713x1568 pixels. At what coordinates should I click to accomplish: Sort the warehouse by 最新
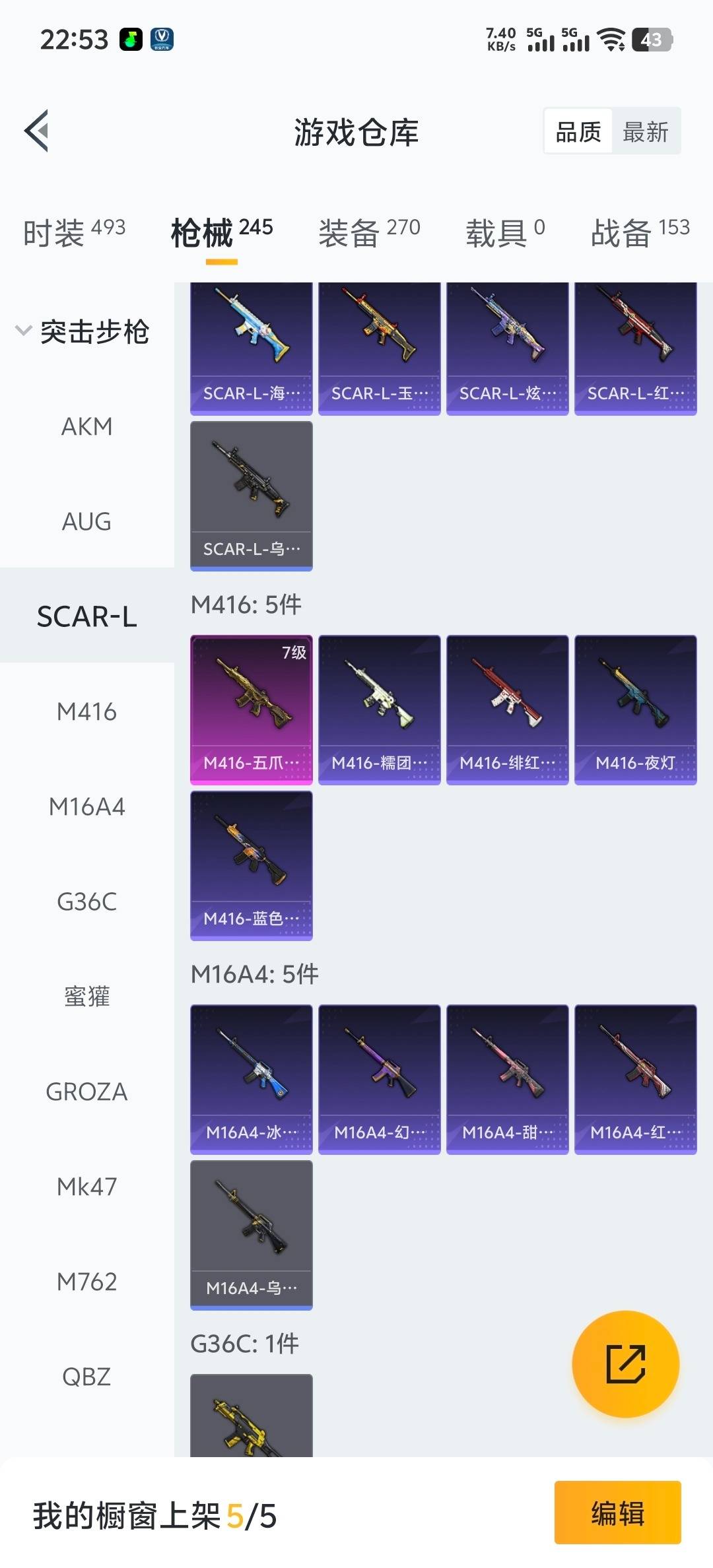(x=645, y=132)
